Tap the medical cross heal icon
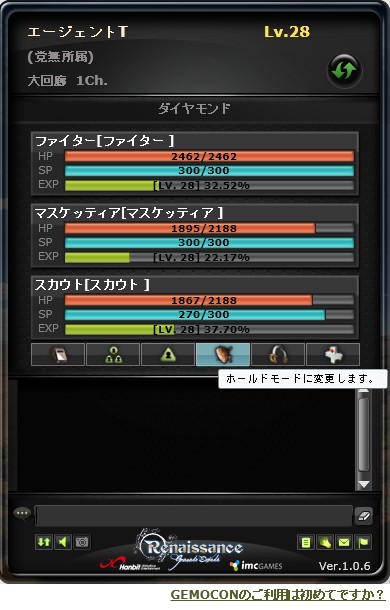This screenshot has height=610, width=390. point(333,354)
